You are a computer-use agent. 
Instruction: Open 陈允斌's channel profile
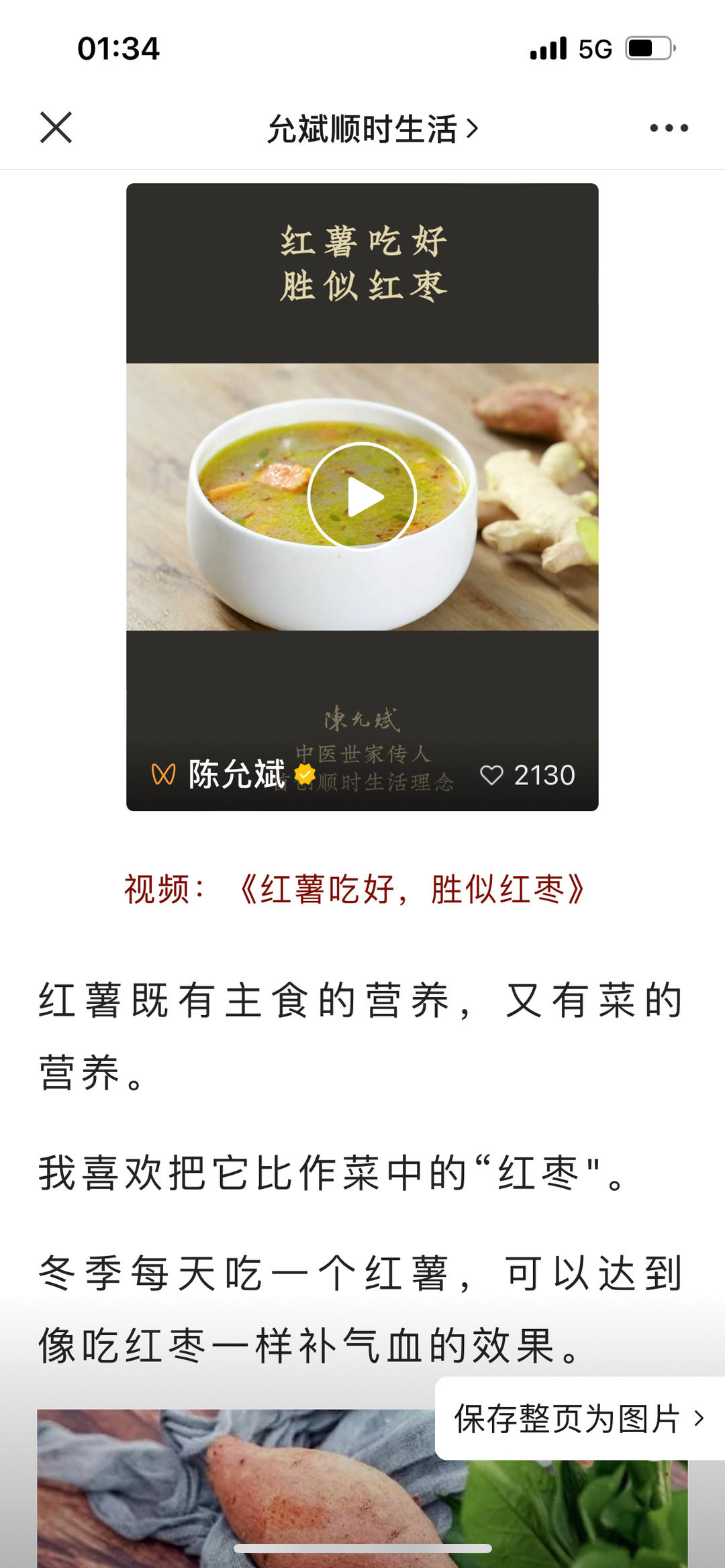pos(236,774)
